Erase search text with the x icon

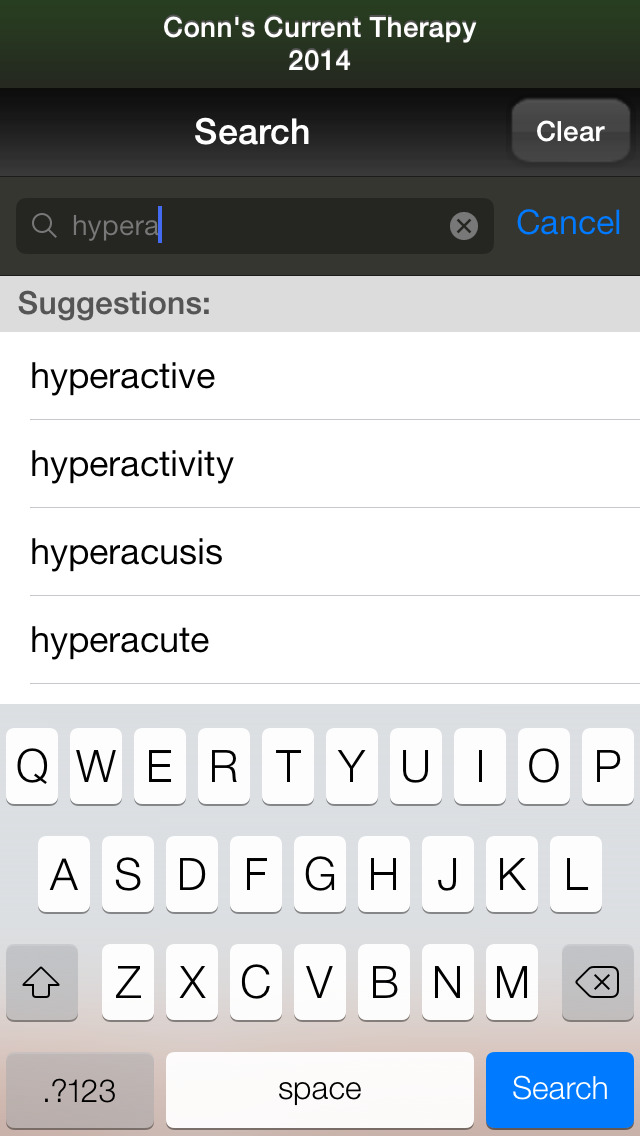click(464, 227)
